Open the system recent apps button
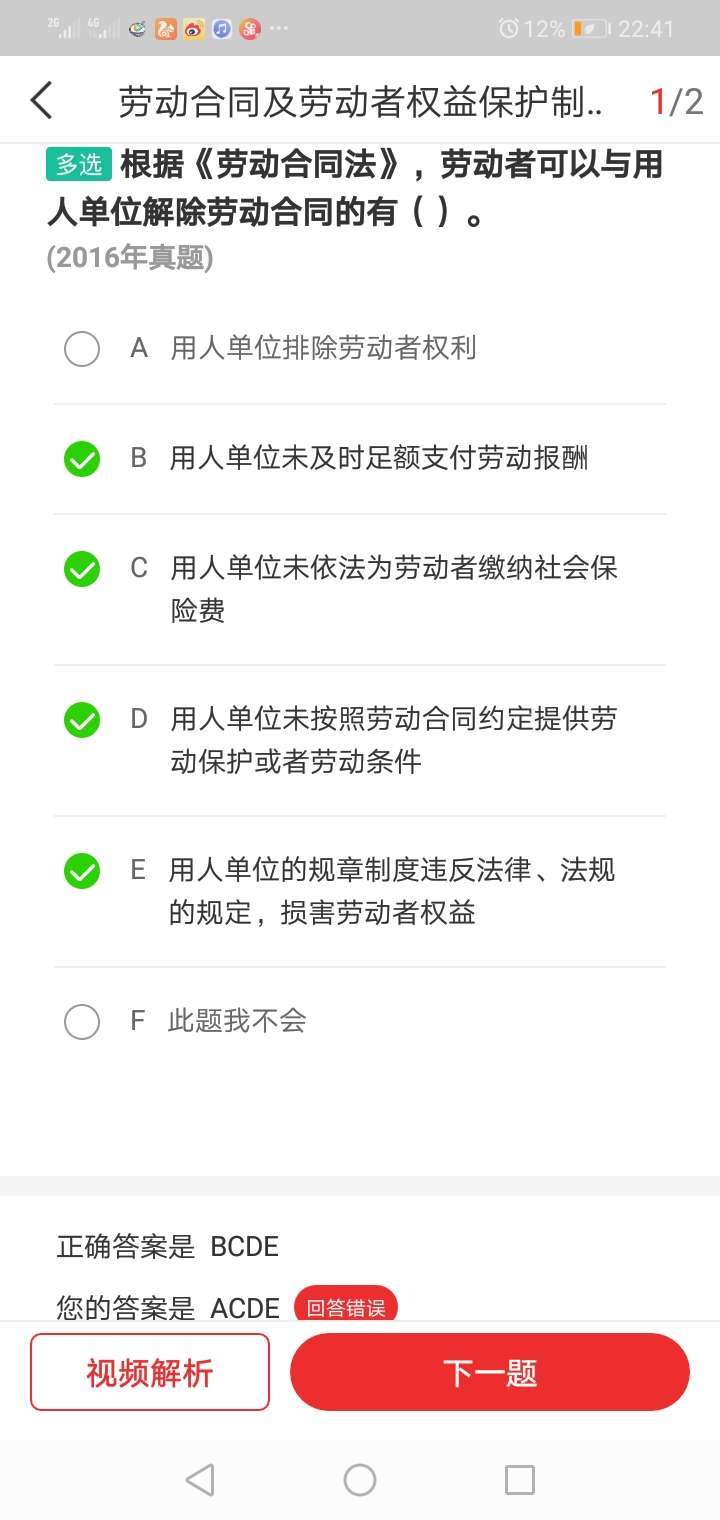Image resolution: width=720 pixels, height=1520 pixels. coord(519,1480)
